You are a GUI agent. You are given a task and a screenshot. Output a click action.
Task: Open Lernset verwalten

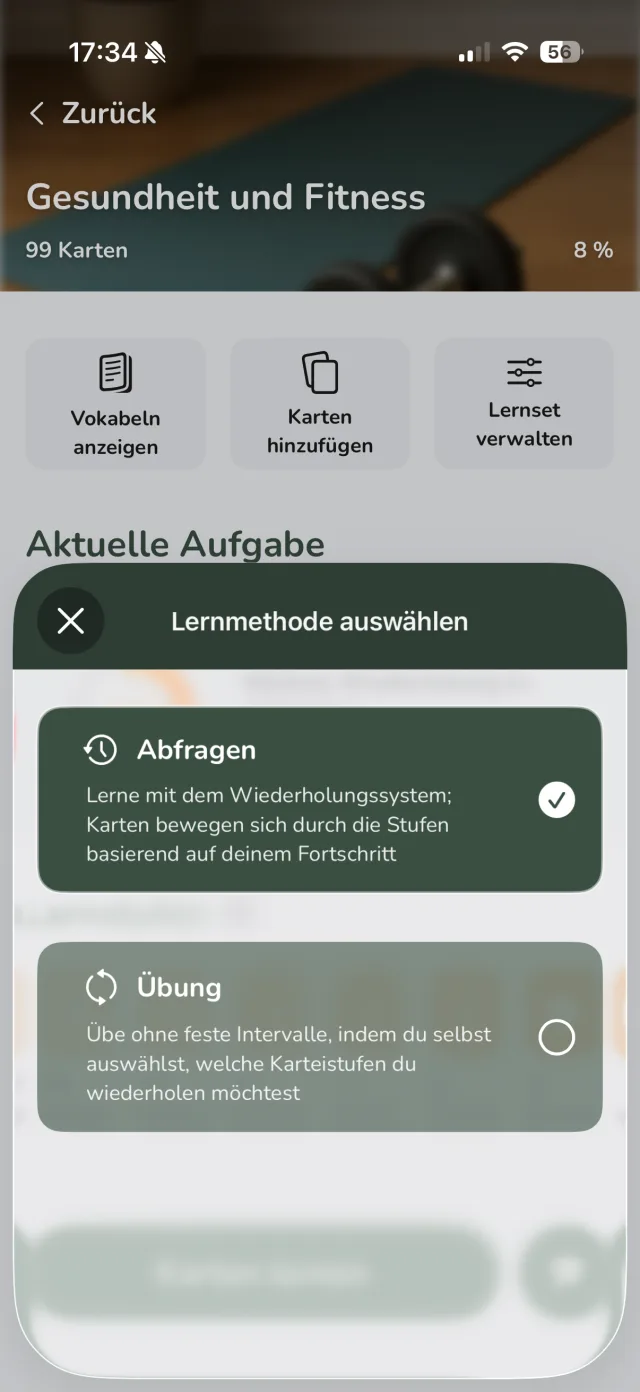pyautogui.click(x=524, y=404)
